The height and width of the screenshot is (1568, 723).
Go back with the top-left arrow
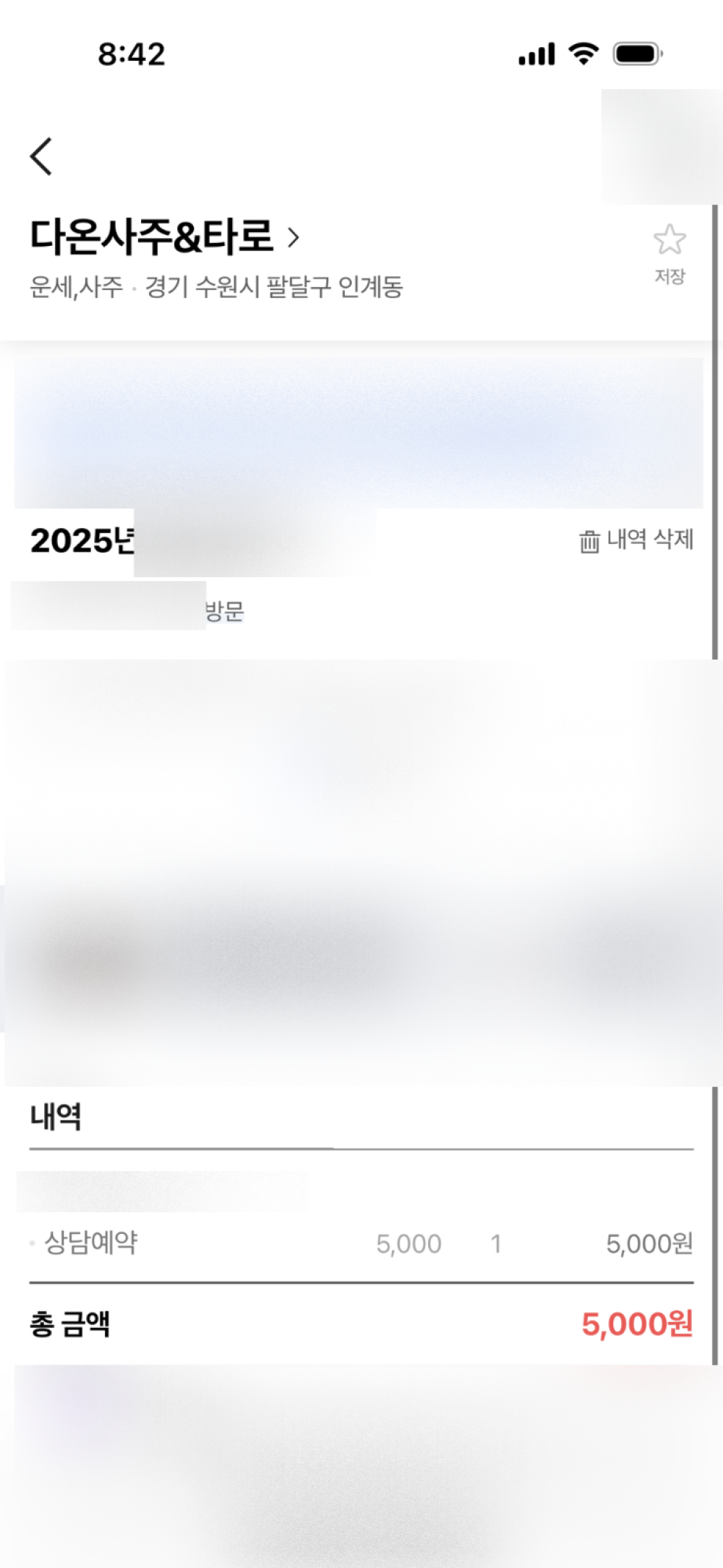pyautogui.click(x=41, y=156)
